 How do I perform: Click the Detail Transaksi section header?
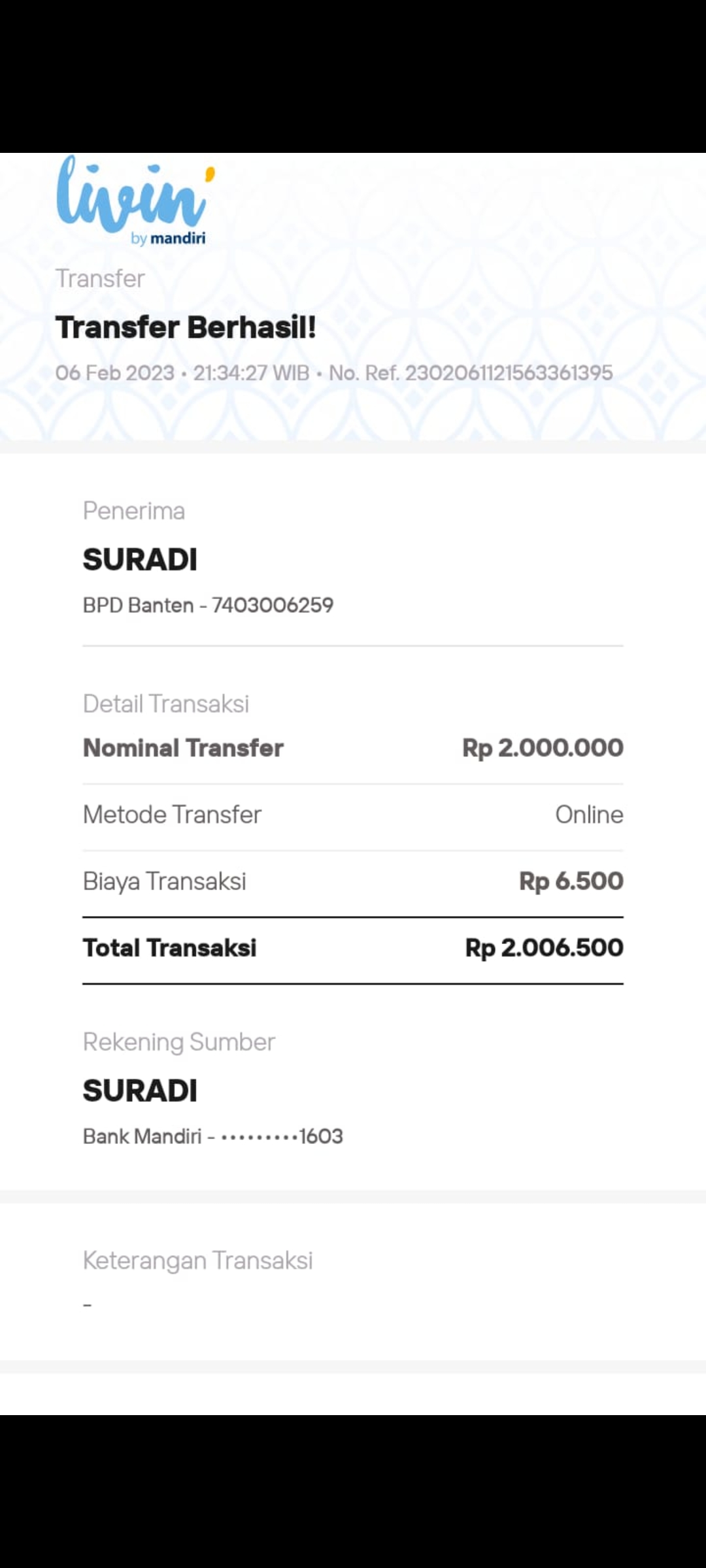click(x=165, y=704)
